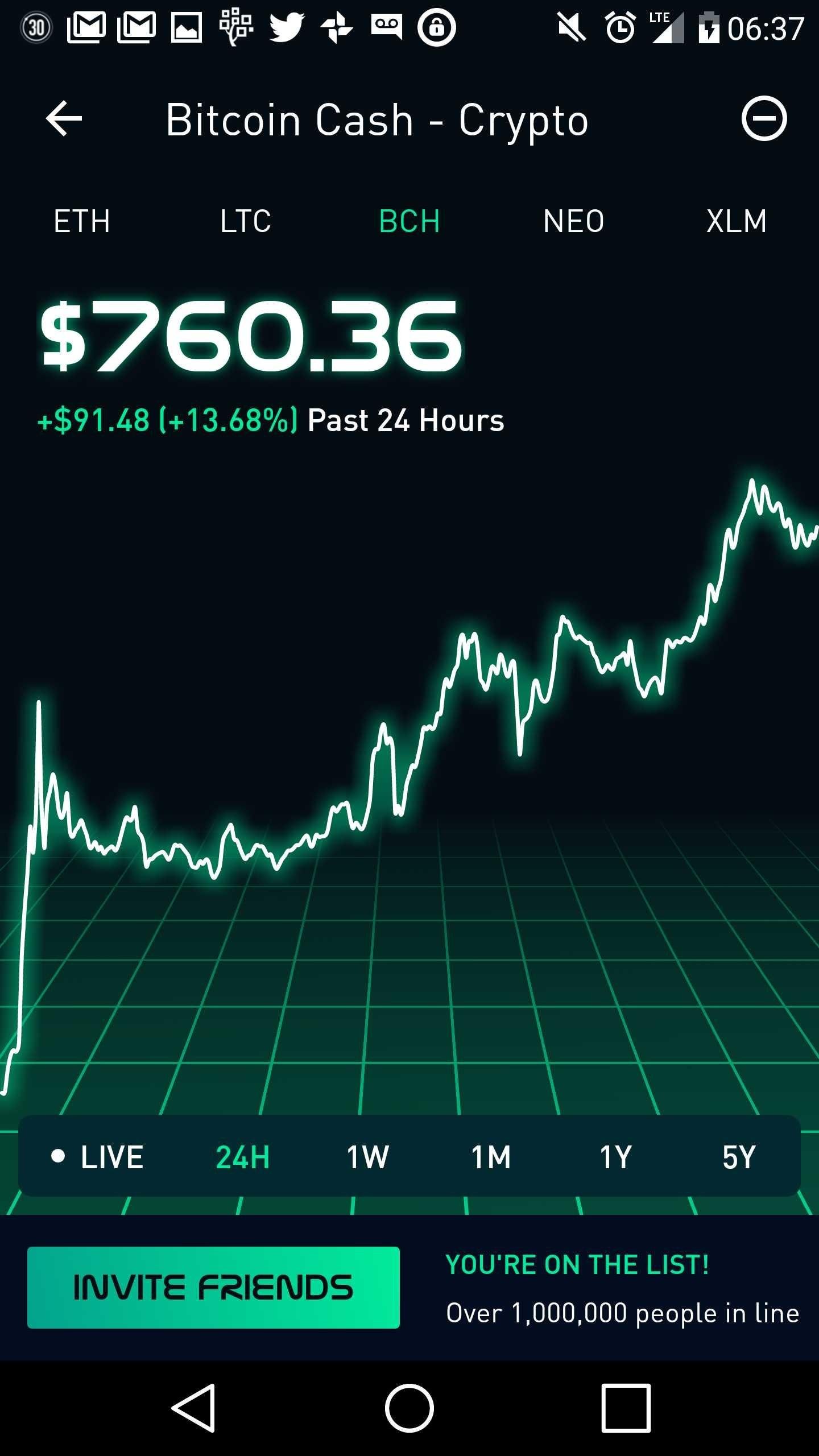Switch to the LTC tab
The width and height of the screenshot is (819, 1456).
click(x=246, y=221)
